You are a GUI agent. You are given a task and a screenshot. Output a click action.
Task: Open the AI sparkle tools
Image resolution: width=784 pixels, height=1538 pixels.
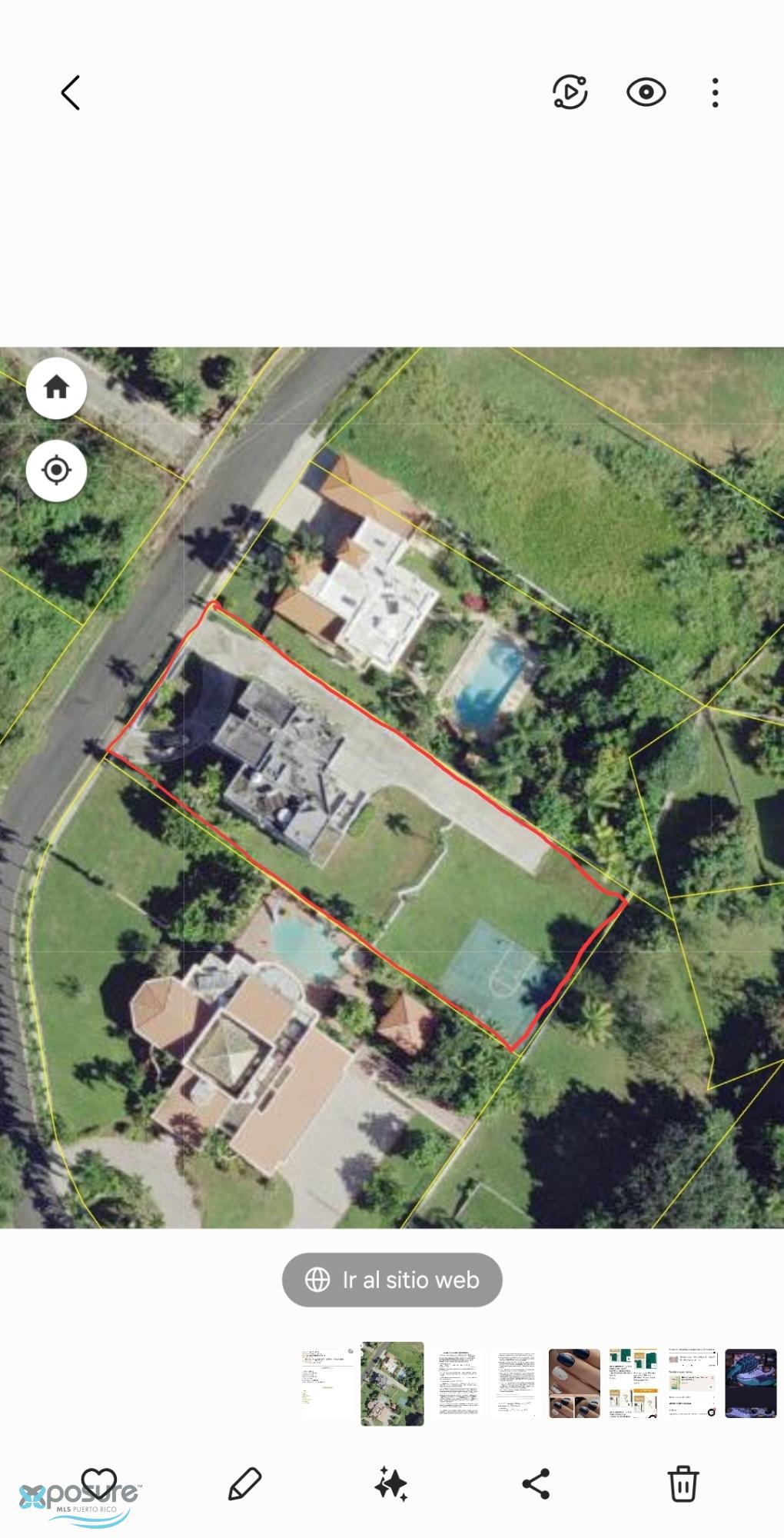(391, 1483)
